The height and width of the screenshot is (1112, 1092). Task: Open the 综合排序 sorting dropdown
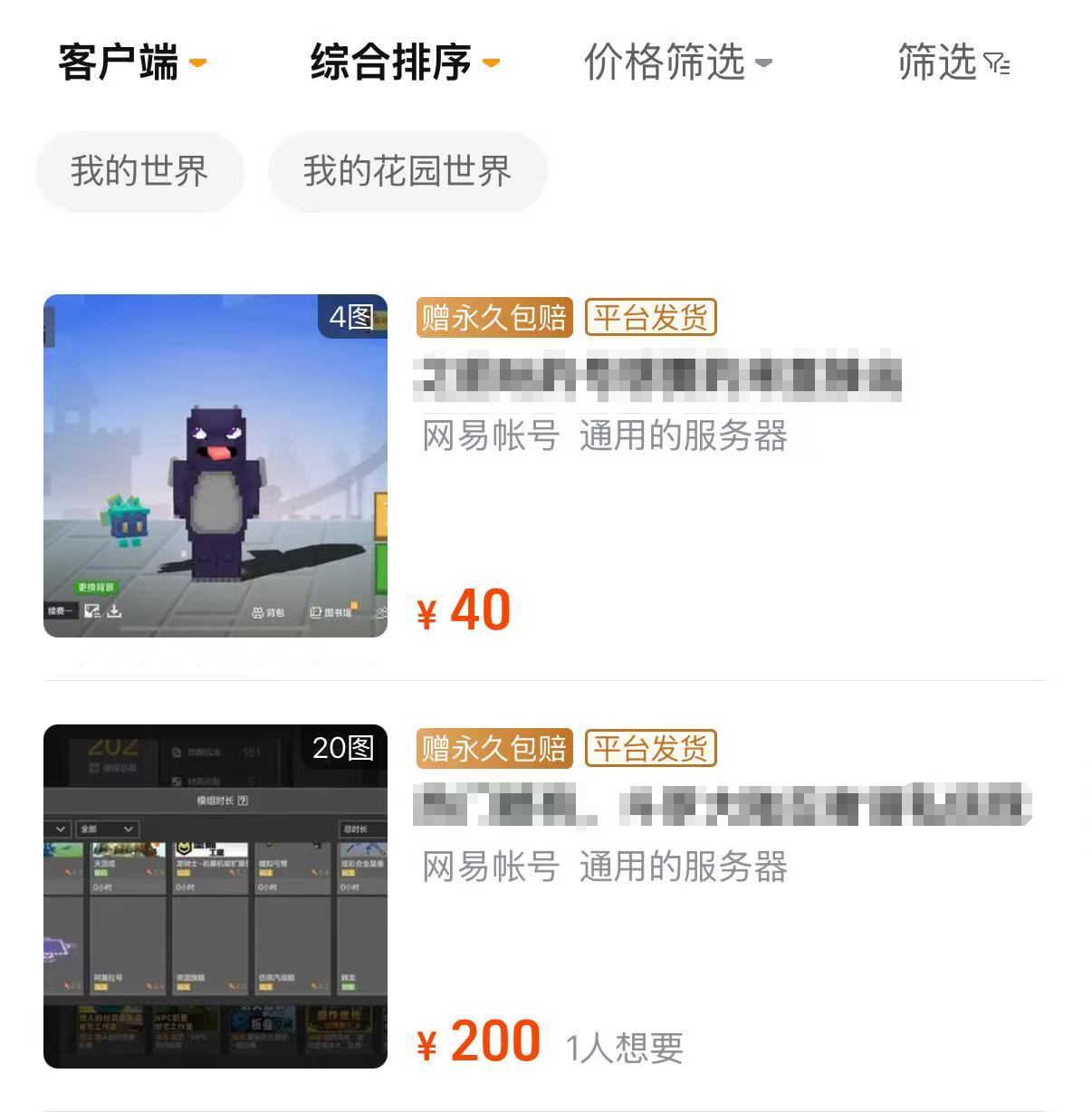click(x=404, y=62)
